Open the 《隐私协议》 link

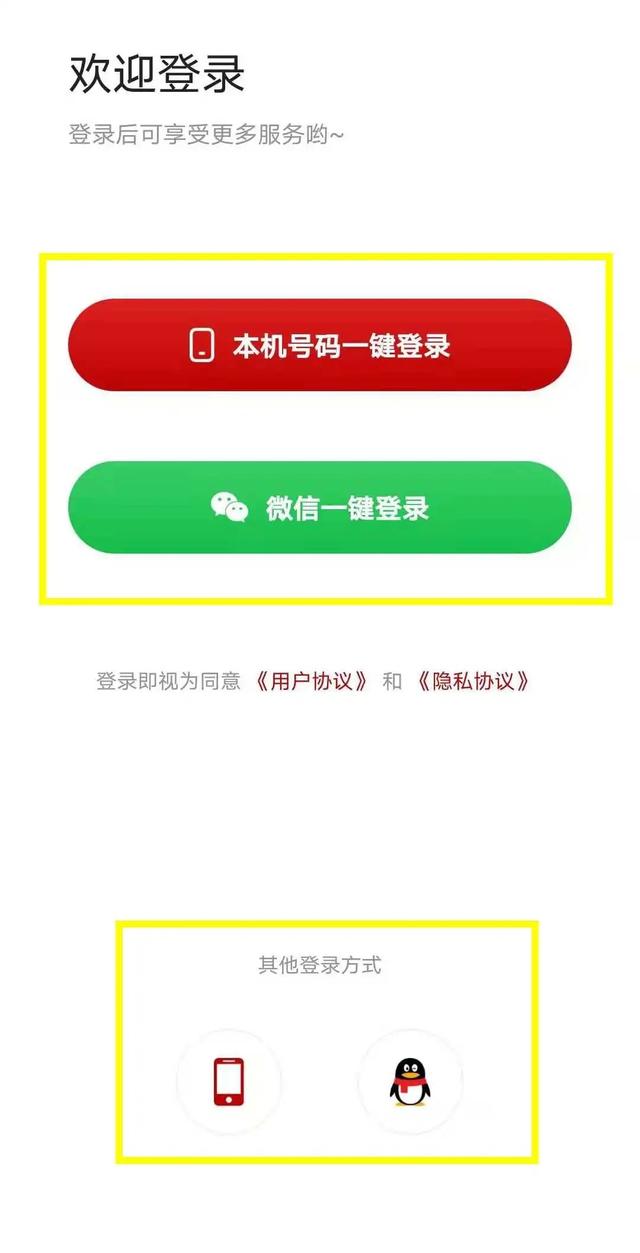[472, 682]
